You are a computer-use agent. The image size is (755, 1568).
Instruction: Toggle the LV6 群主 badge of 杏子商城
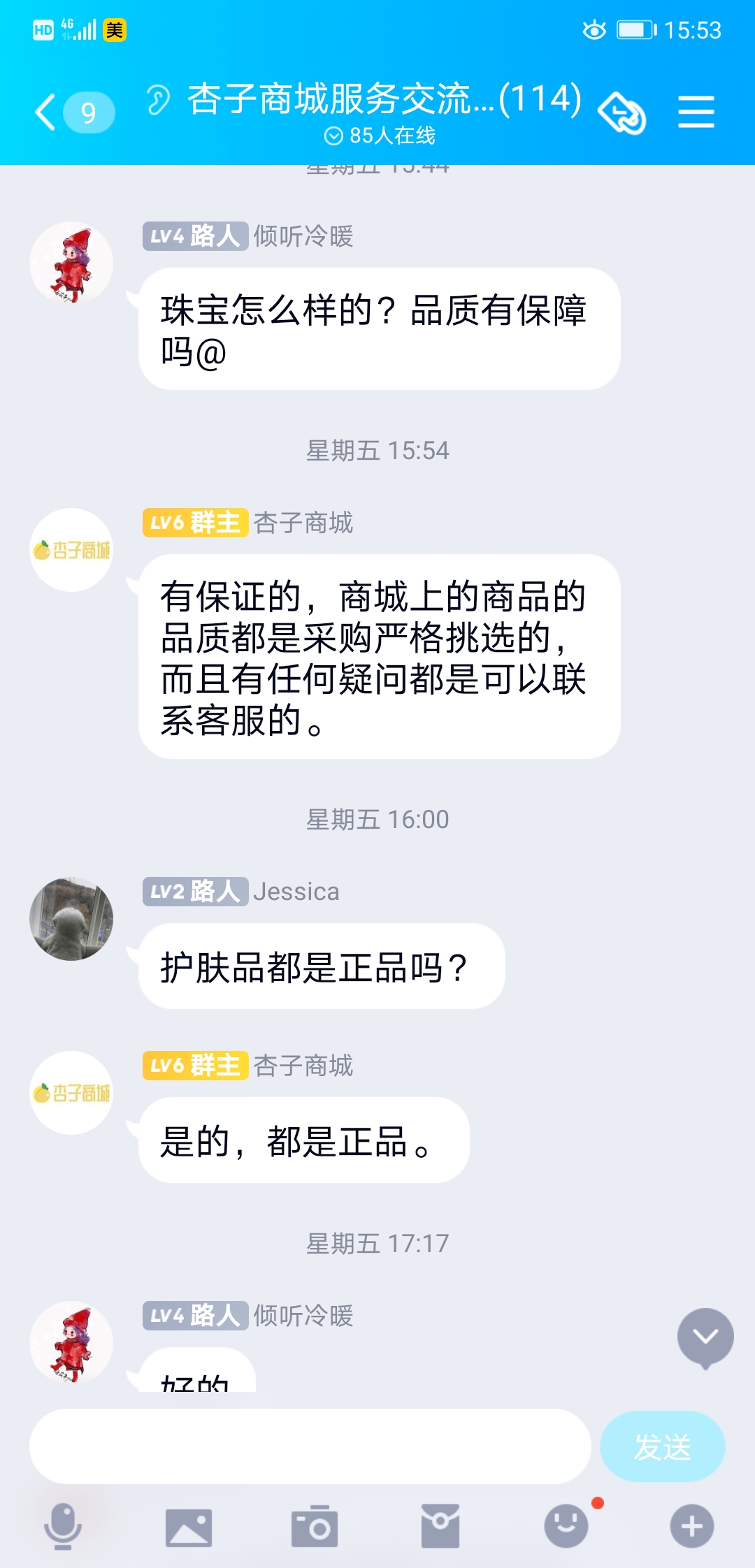[x=196, y=523]
